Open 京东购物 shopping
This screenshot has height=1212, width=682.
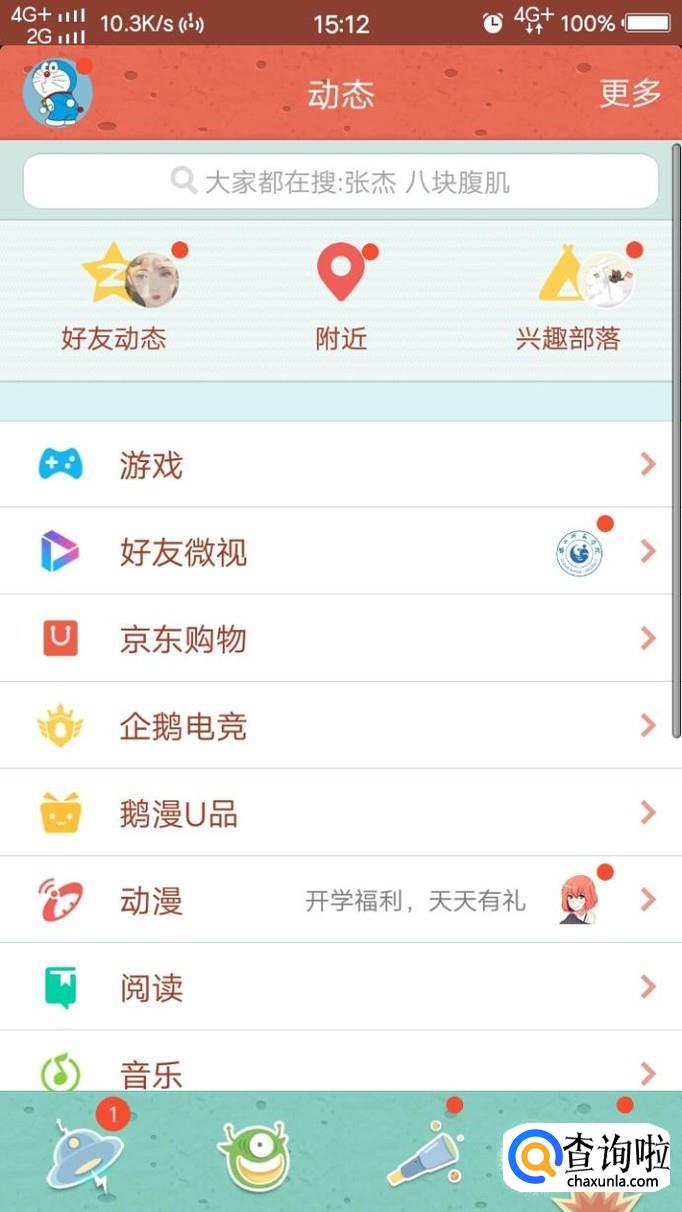click(x=340, y=638)
